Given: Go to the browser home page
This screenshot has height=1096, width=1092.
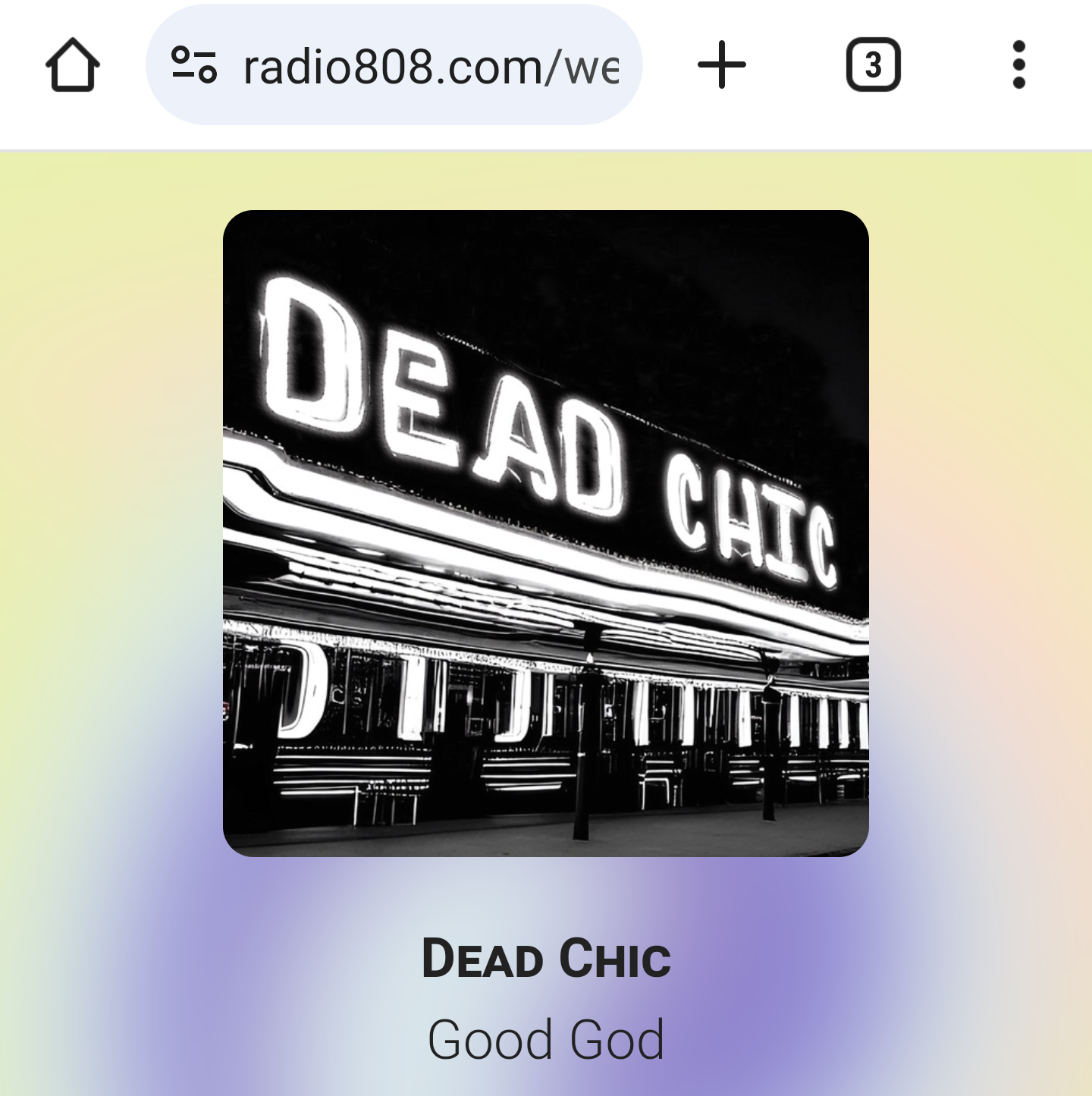Looking at the screenshot, I should coord(72,65).
